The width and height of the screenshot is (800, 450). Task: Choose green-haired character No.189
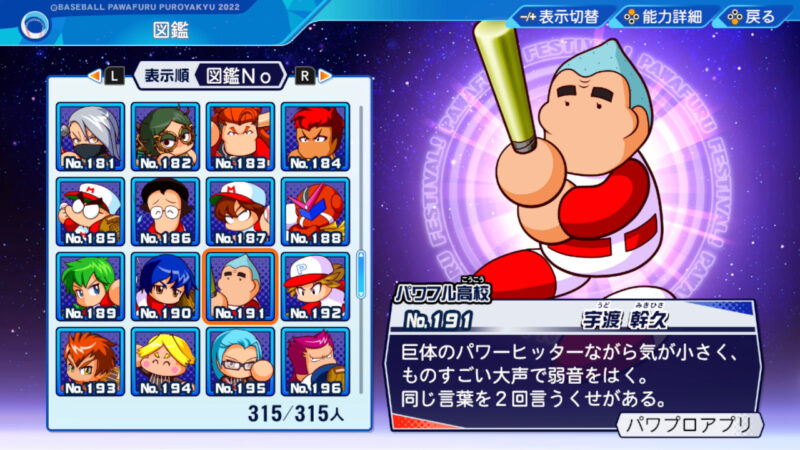coord(91,286)
